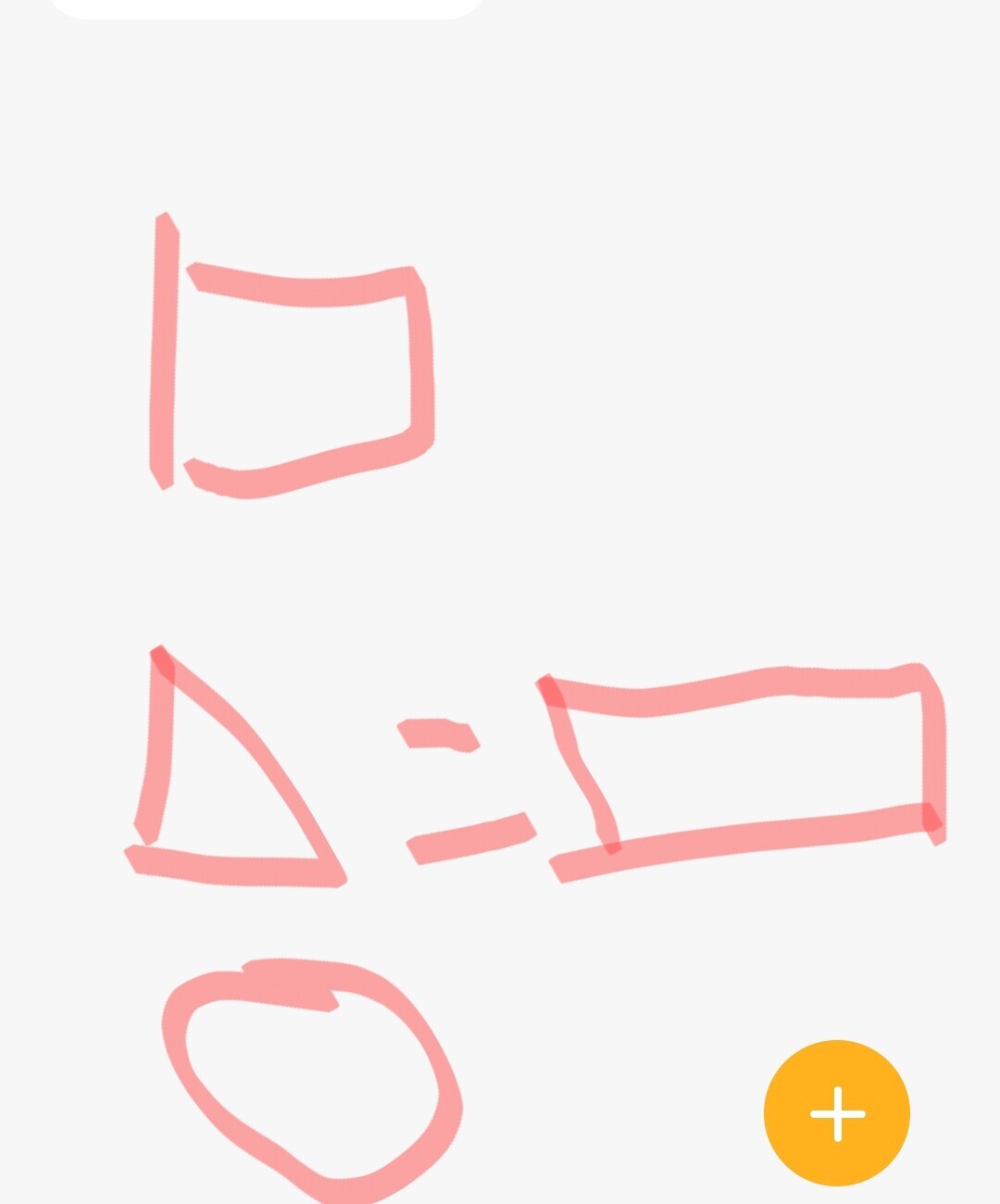Tap the orange plus floating button
This screenshot has width=1000, height=1204.
[837, 1113]
